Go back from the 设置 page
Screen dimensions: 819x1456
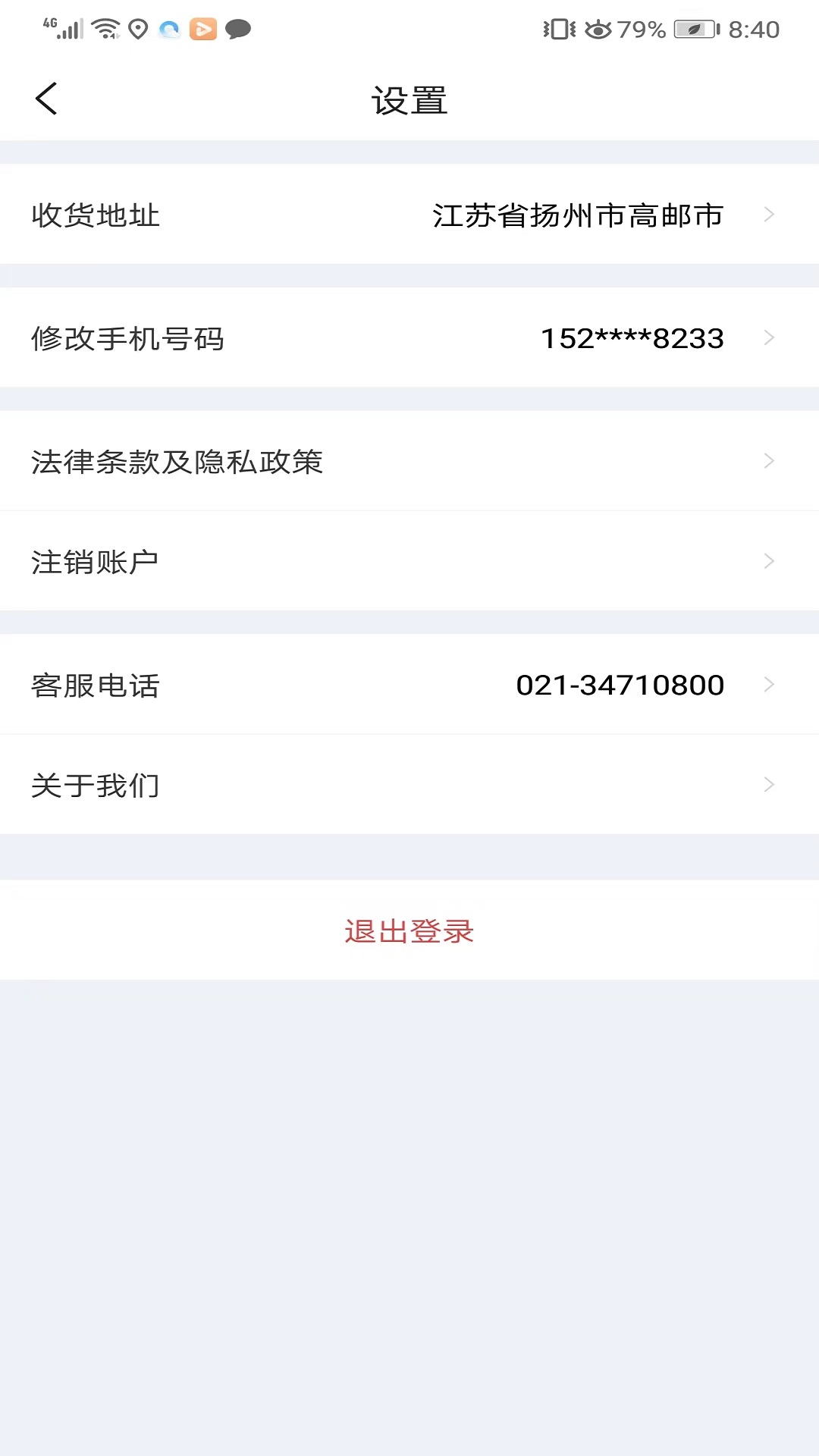[x=46, y=99]
